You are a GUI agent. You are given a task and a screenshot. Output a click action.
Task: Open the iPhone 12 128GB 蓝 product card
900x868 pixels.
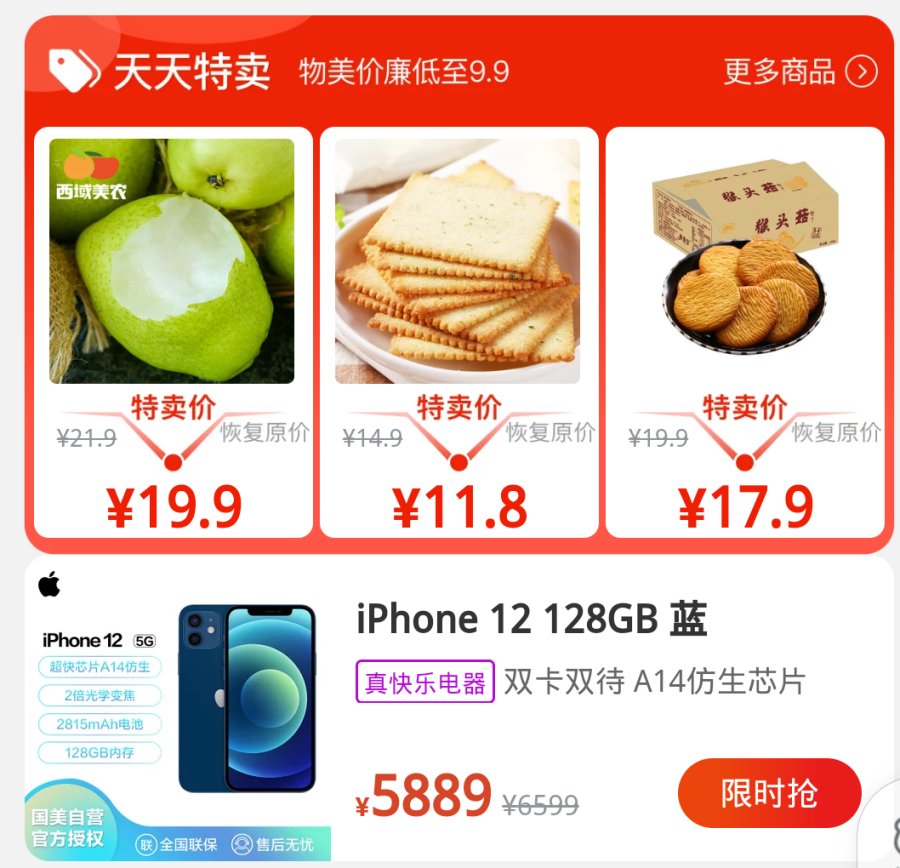tap(532, 621)
